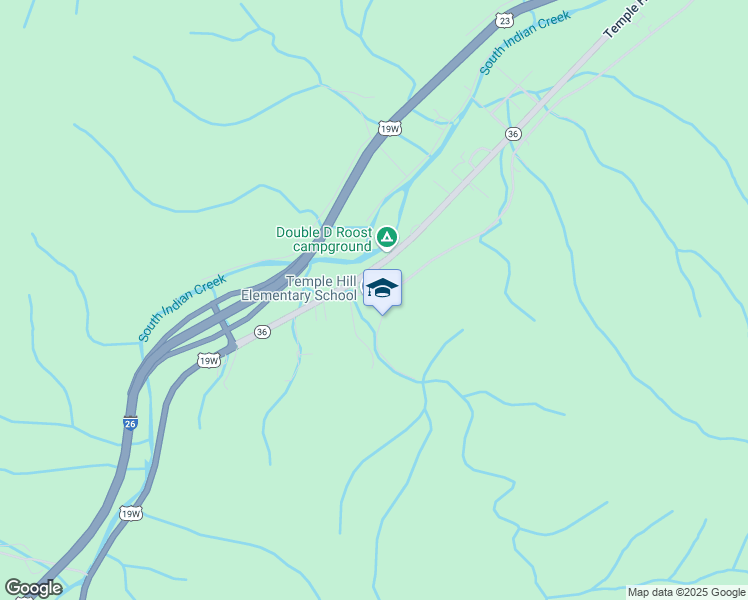Tap the Temple Hill Elementary School marker

pyautogui.click(x=382, y=289)
